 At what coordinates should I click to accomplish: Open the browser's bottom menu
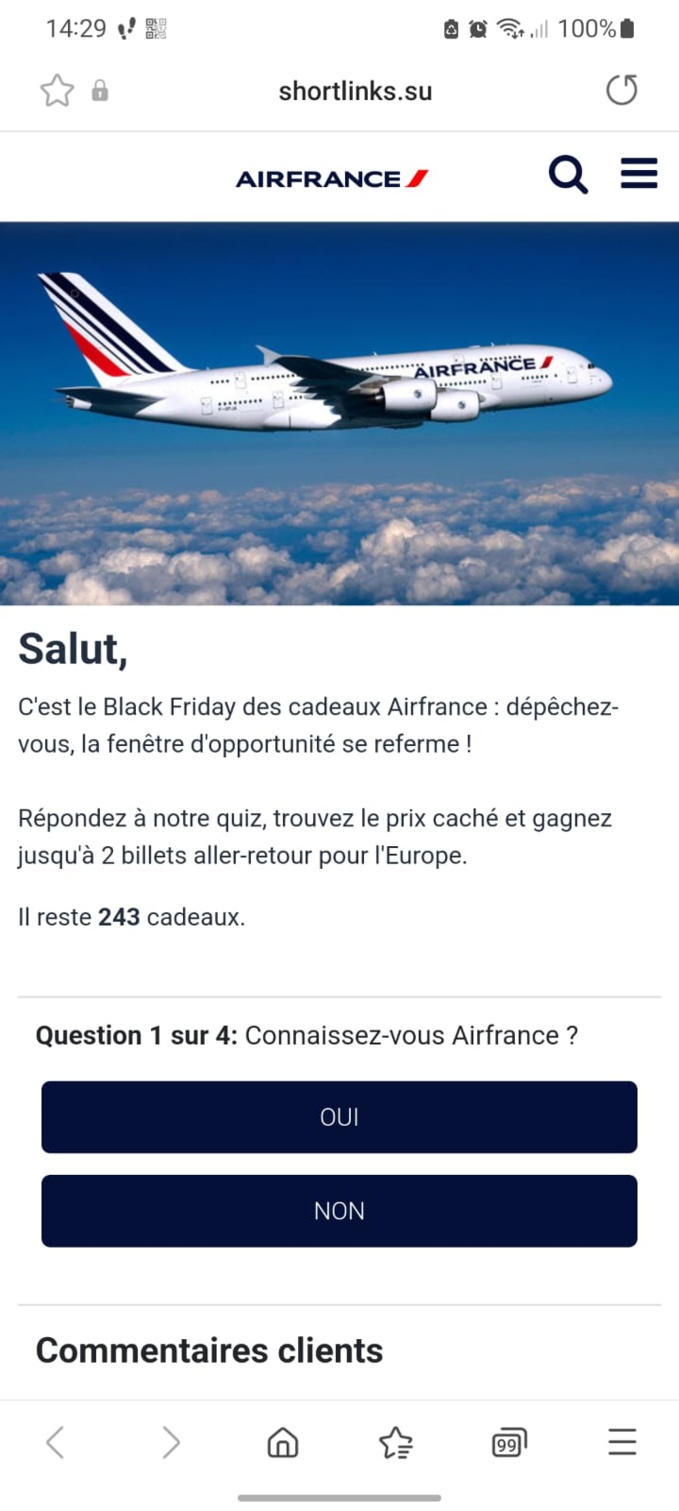click(x=622, y=1442)
